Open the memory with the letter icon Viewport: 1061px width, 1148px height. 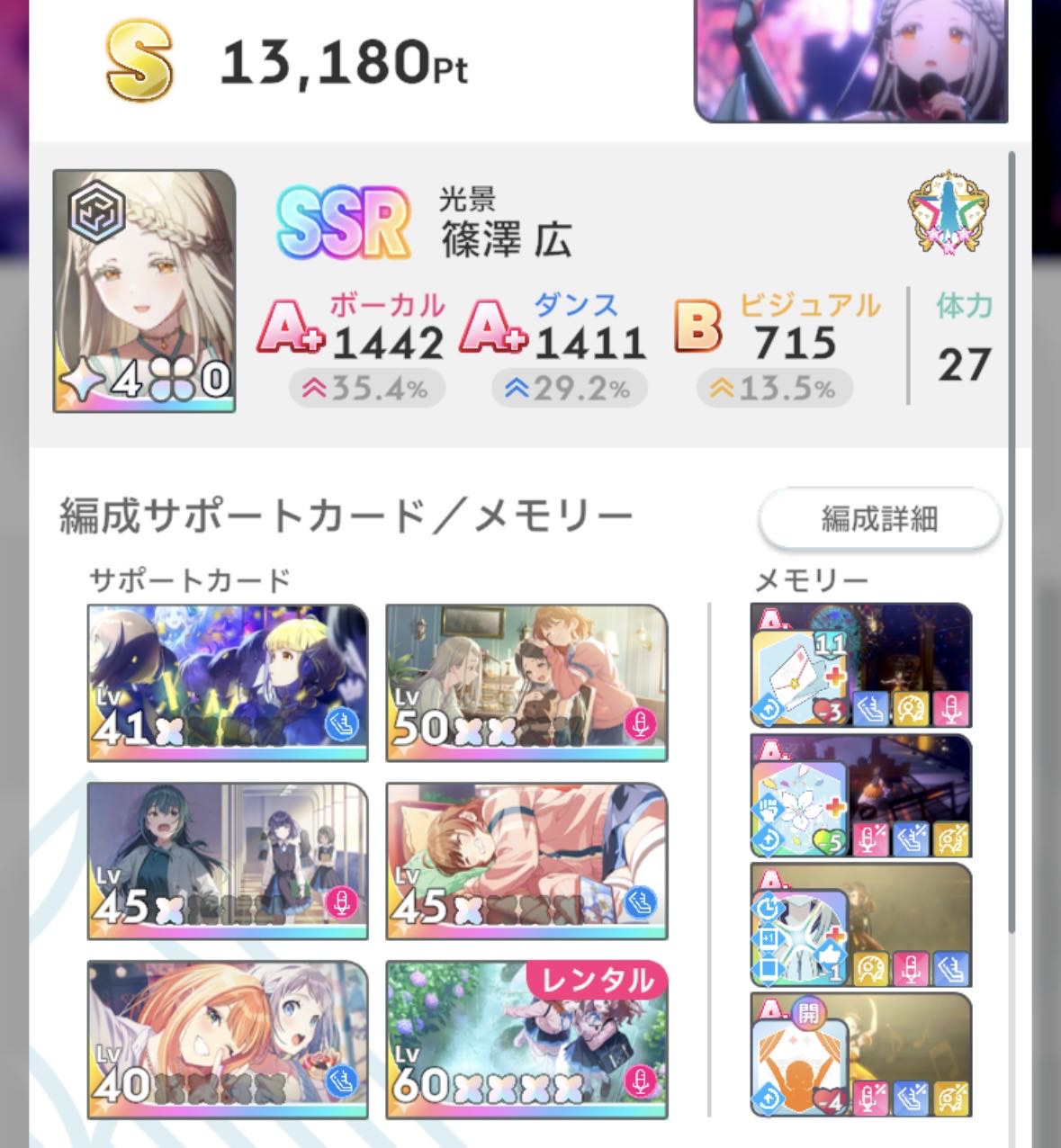point(860,665)
